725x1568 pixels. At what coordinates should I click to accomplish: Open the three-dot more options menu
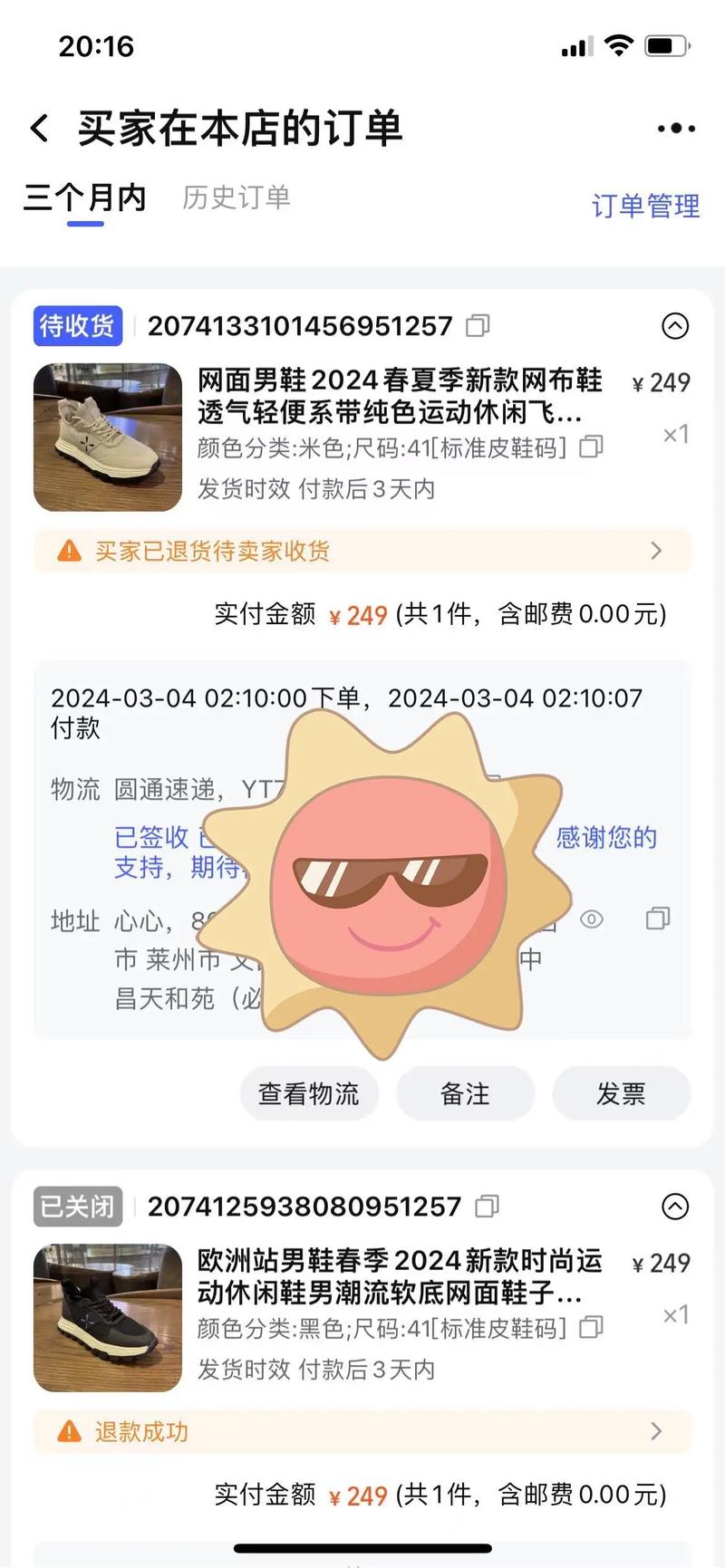coord(674,128)
